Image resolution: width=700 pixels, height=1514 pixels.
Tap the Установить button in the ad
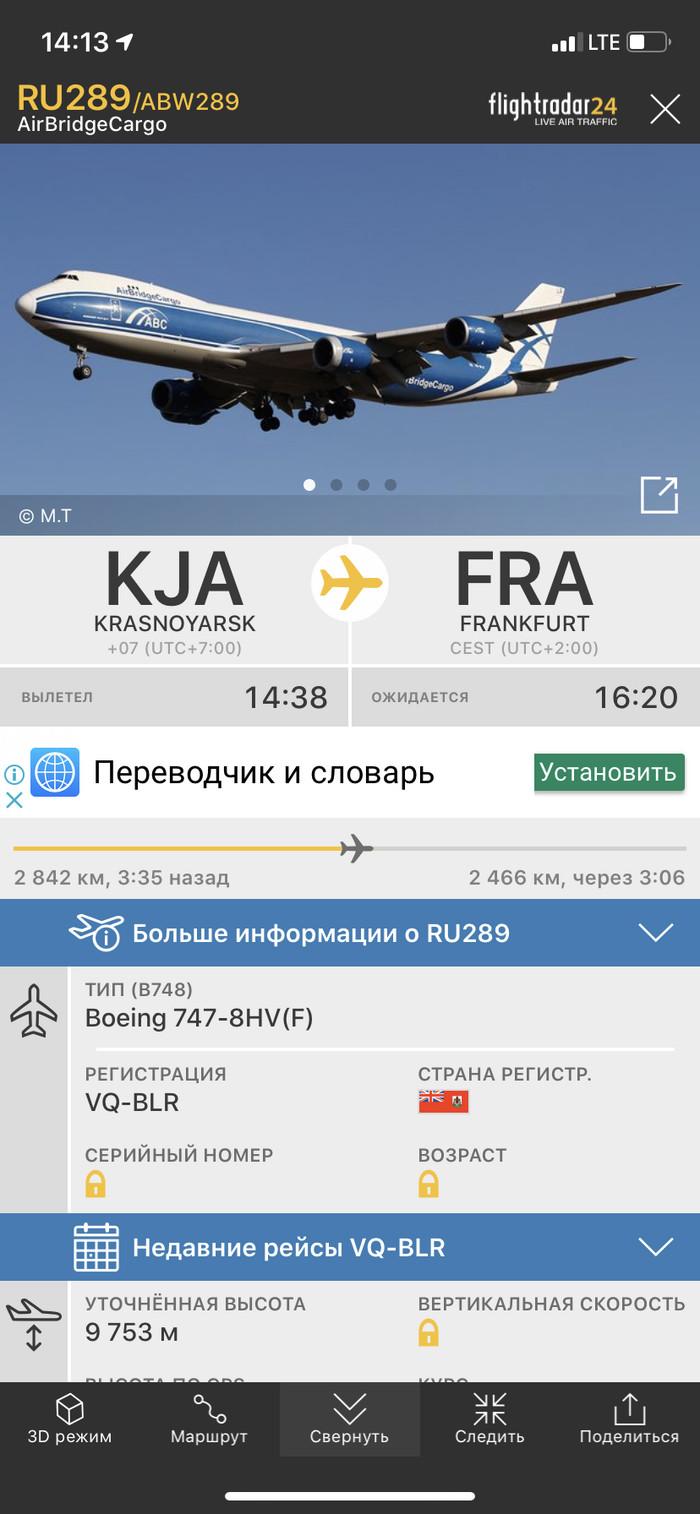click(x=608, y=772)
